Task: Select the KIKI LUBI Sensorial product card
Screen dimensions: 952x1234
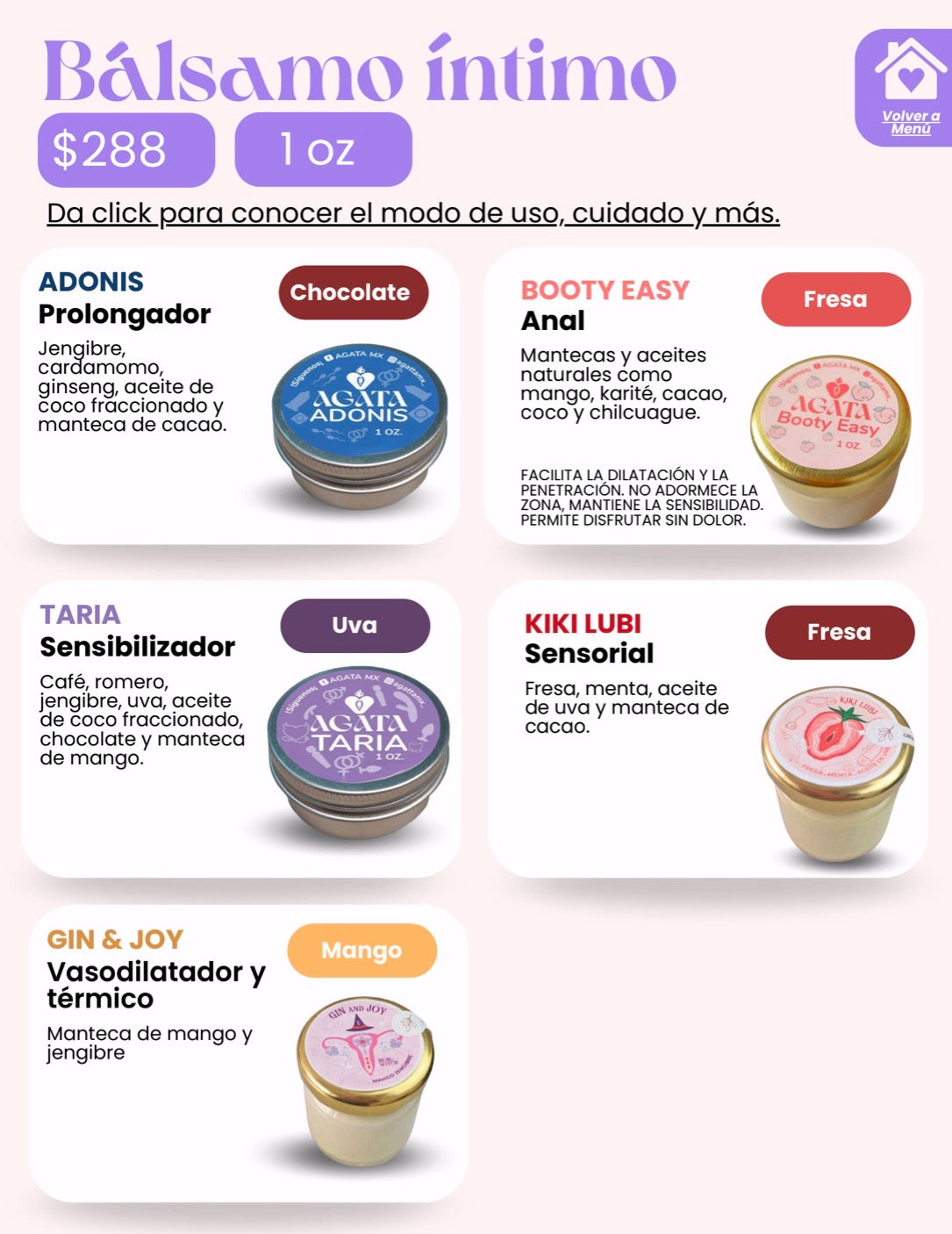Action: [707, 728]
